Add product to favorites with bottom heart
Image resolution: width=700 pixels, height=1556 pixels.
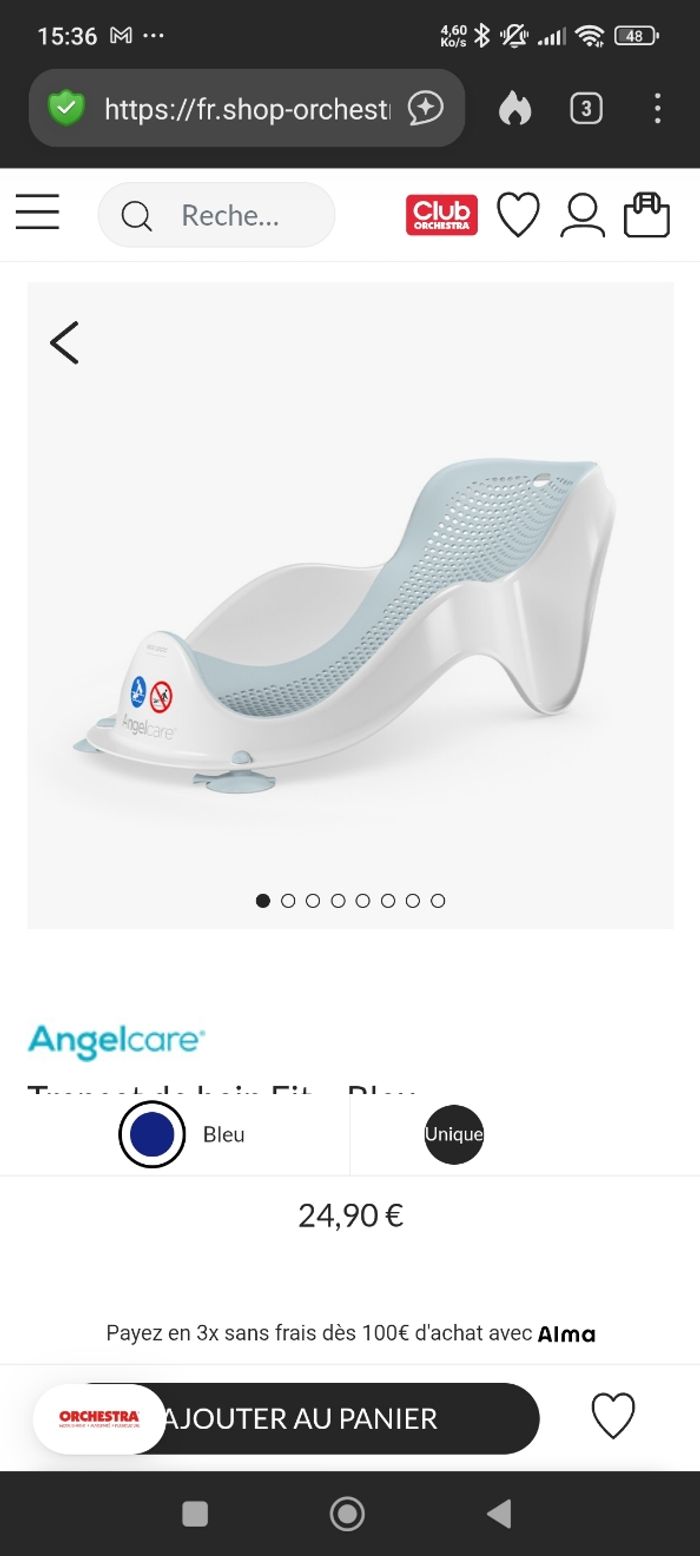tap(612, 1416)
